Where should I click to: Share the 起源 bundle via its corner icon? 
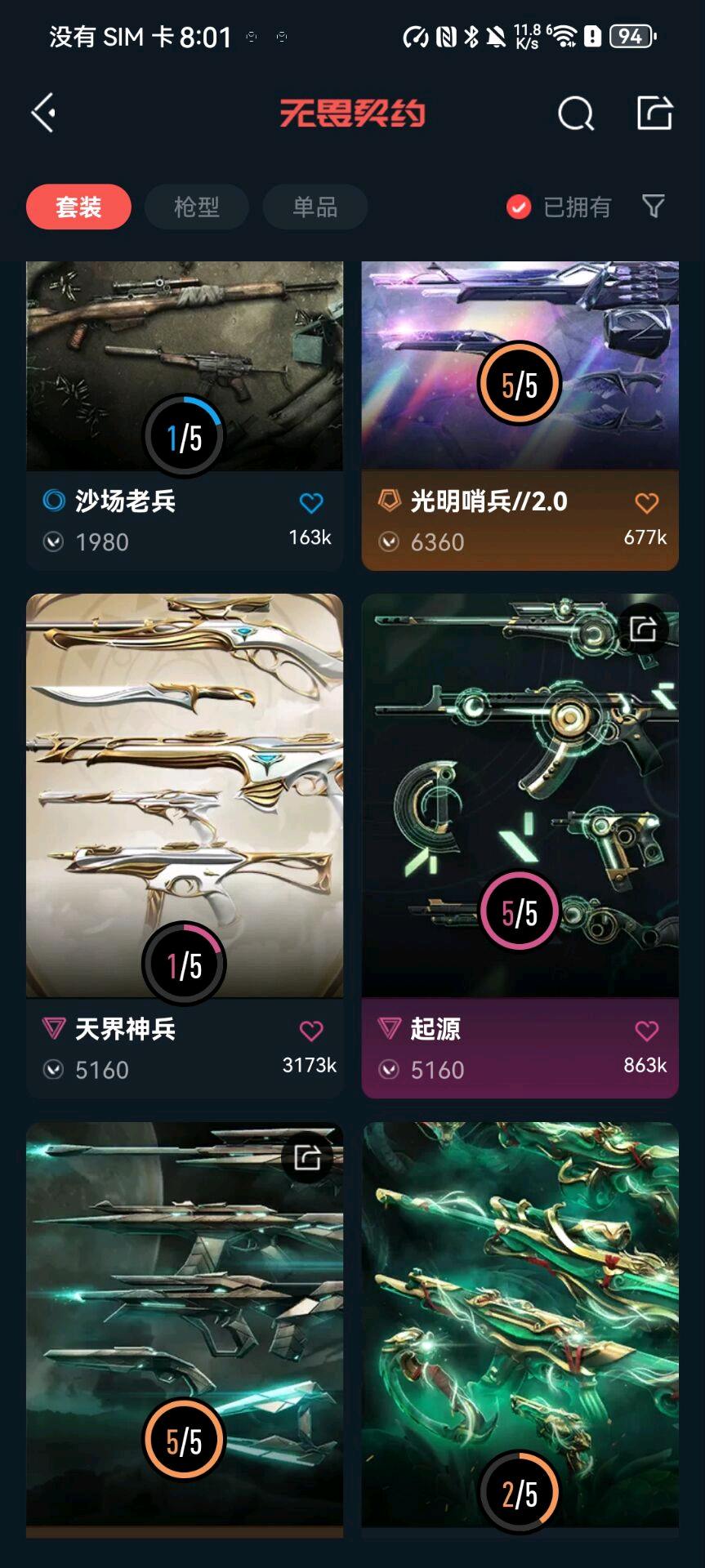click(643, 630)
